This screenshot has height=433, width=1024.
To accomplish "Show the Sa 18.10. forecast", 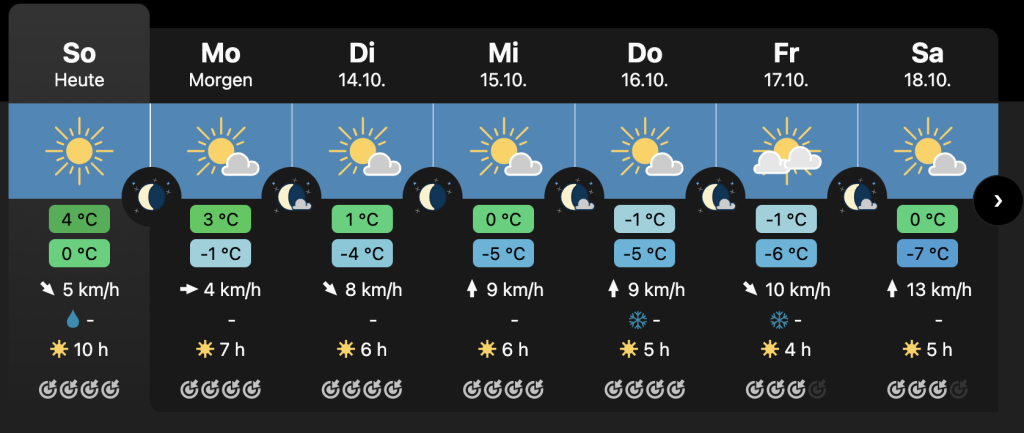I will [929, 64].
